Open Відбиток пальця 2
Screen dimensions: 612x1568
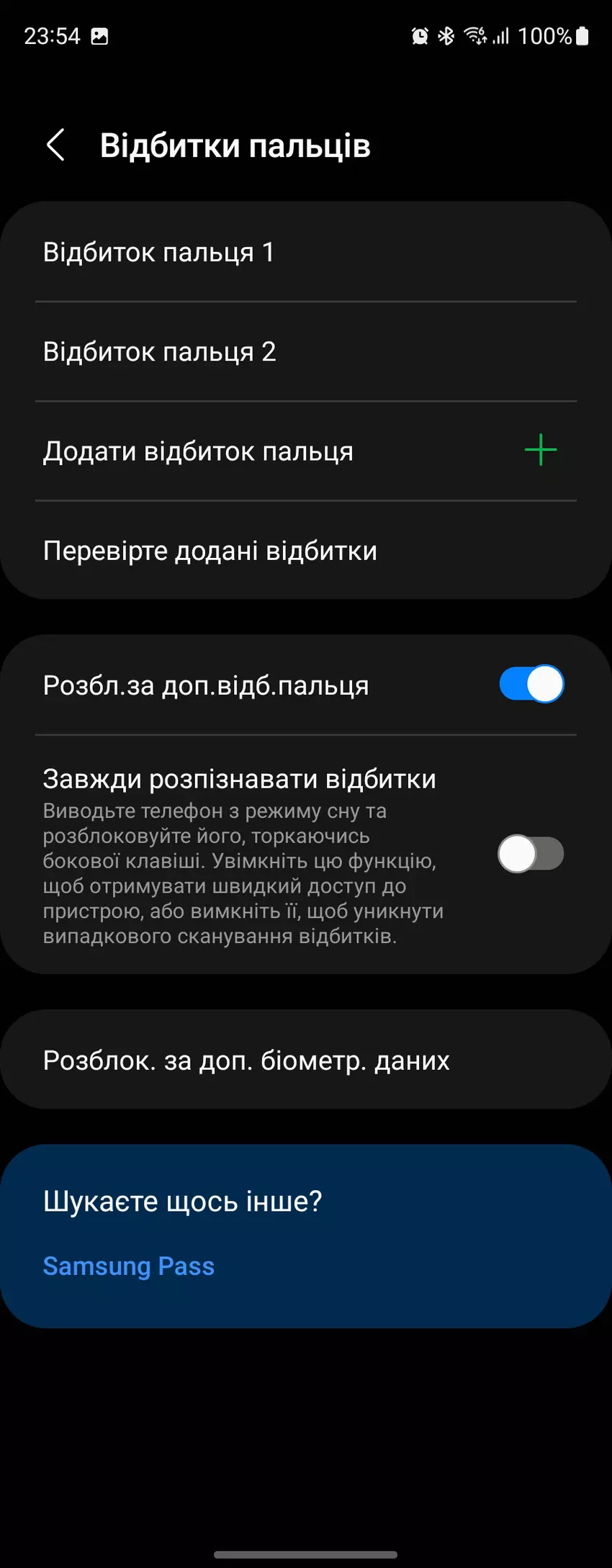click(305, 352)
